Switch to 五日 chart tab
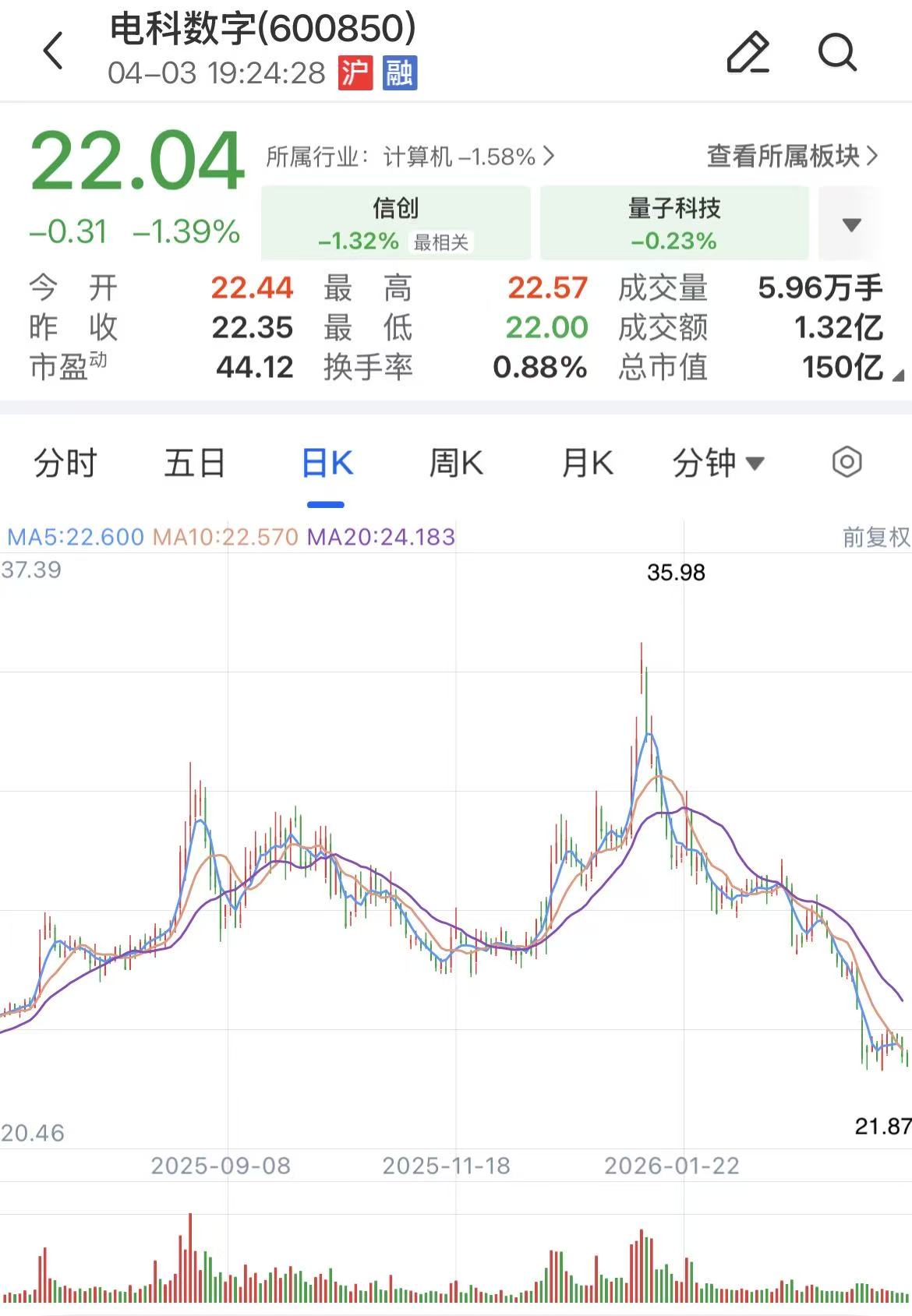 pyautogui.click(x=195, y=463)
